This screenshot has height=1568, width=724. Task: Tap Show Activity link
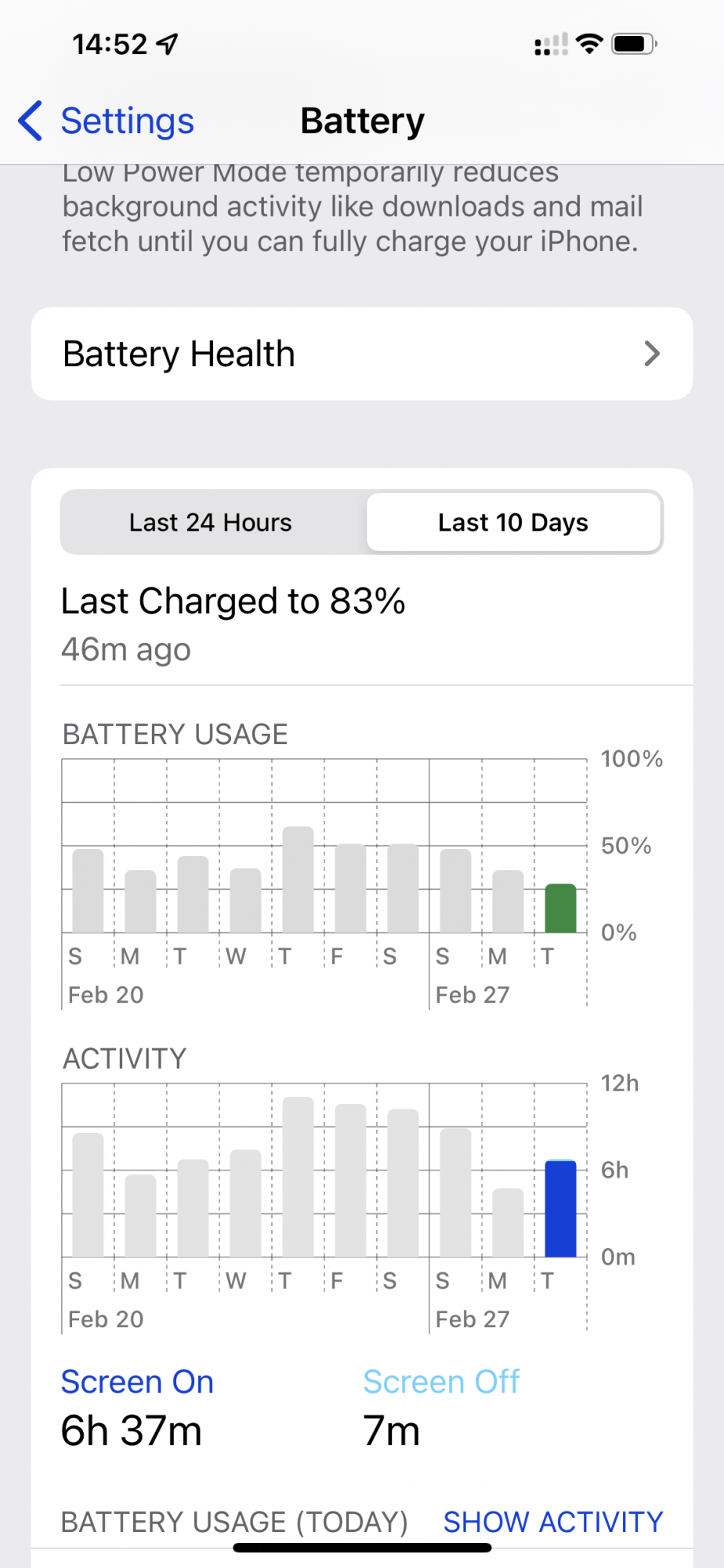[552, 1522]
